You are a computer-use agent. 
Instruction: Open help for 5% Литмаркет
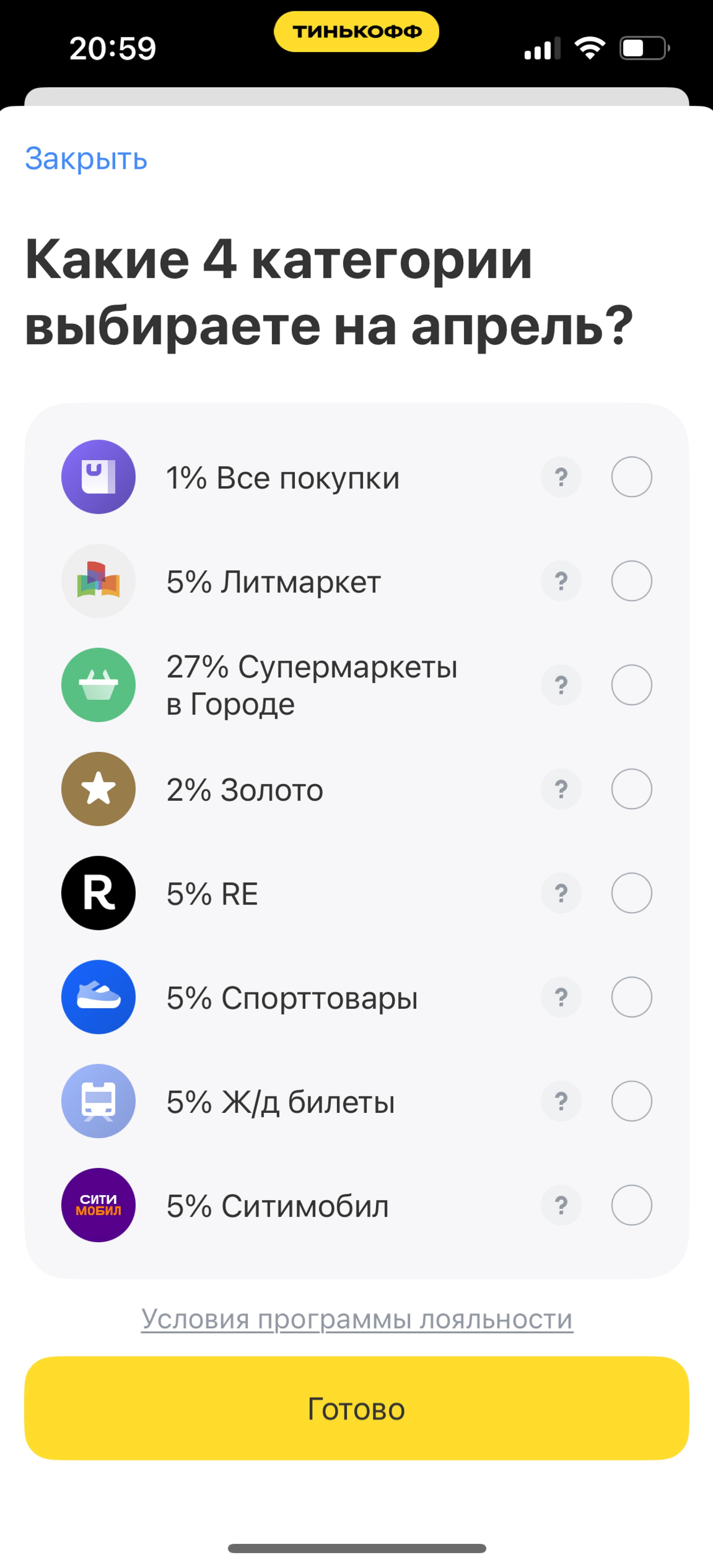pyautogui.click(x=561, y=581)
